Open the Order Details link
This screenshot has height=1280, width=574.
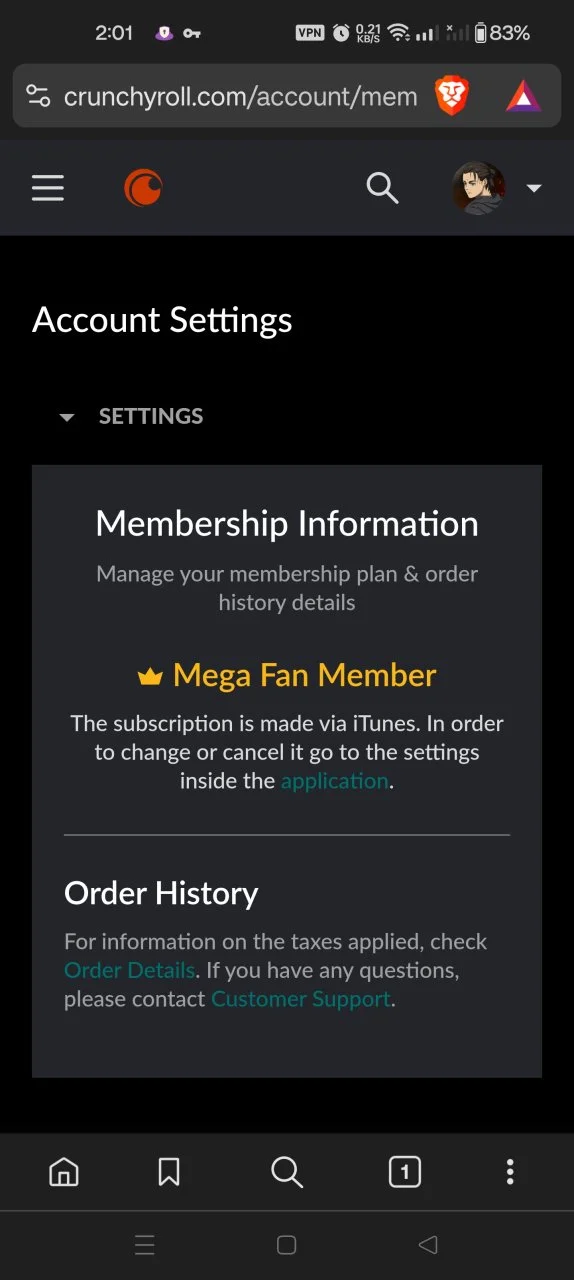[x=129, y=970]
